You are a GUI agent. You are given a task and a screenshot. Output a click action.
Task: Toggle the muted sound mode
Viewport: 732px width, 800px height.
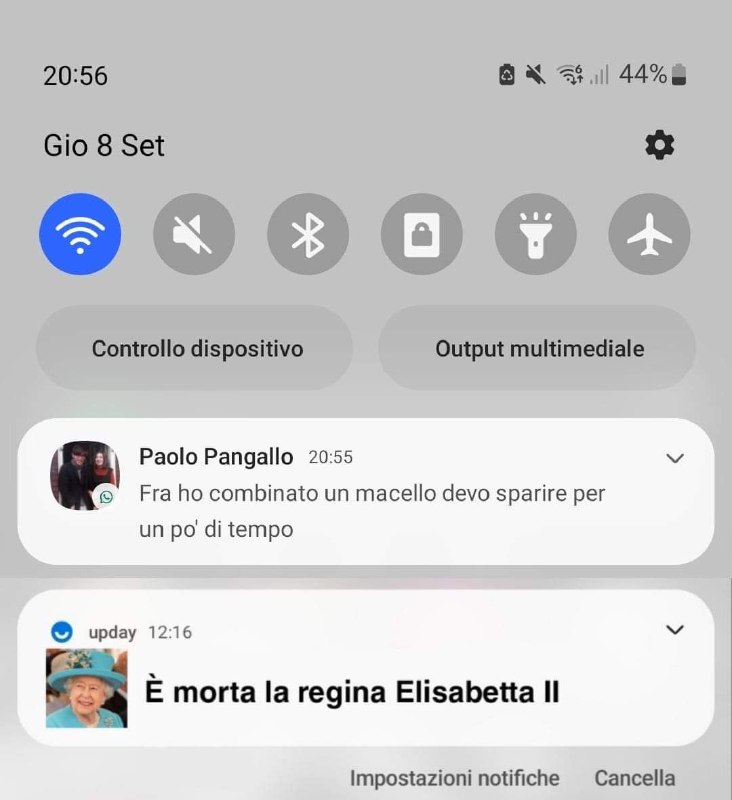point(194,234)
